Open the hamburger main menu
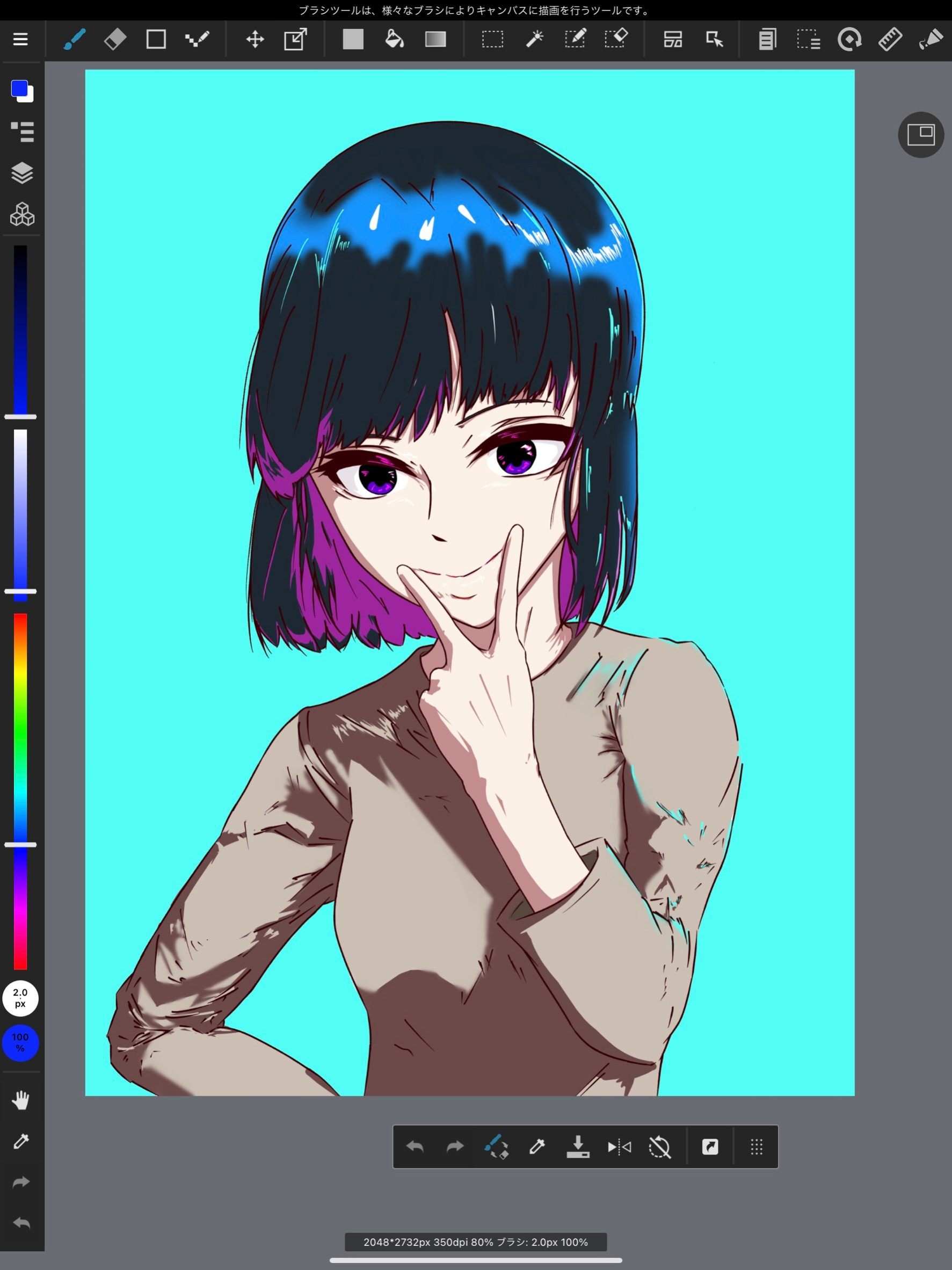952x1270 pixels. [x=20, y=39]
